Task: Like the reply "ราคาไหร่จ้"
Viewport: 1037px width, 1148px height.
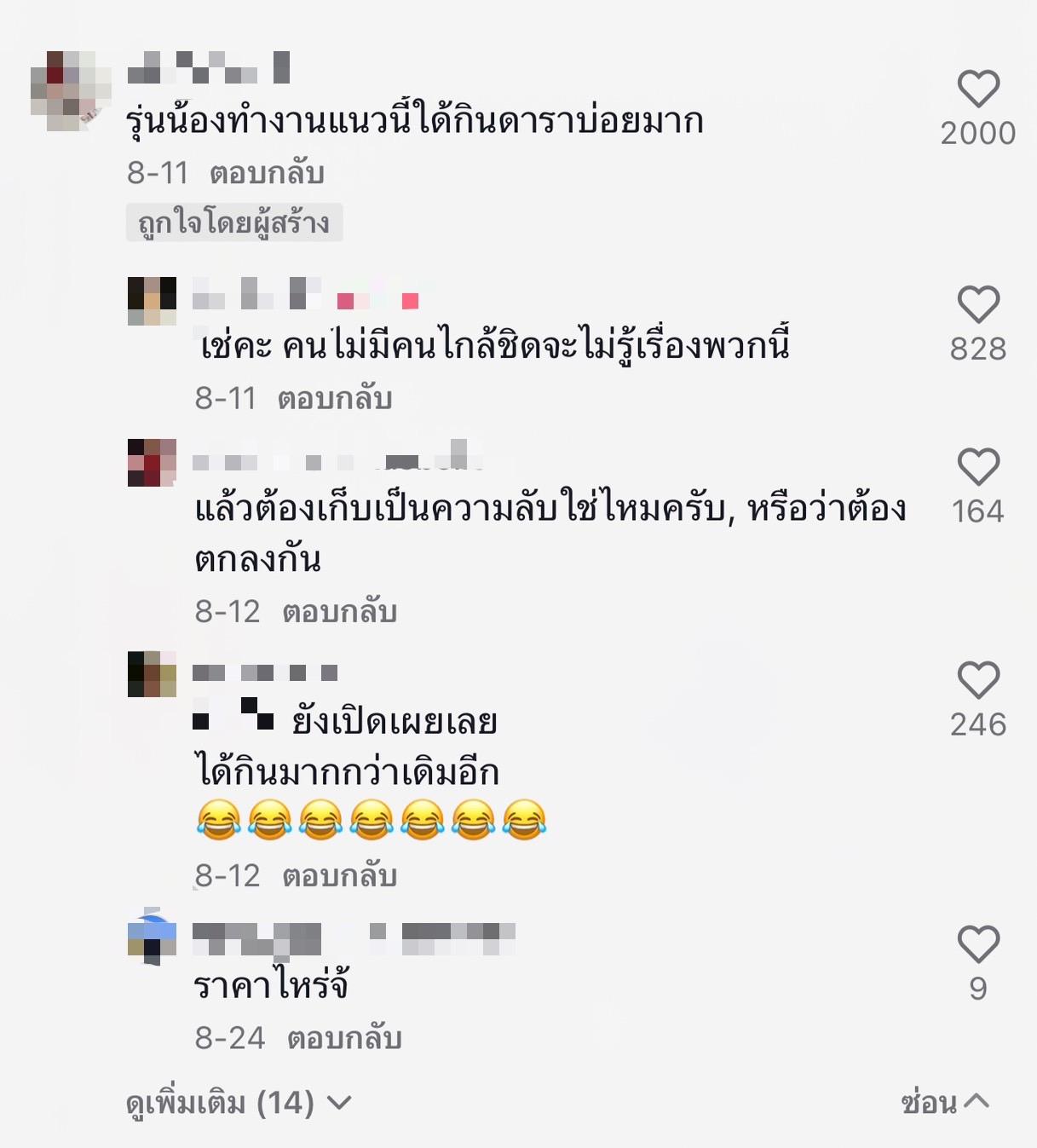Action: pyautogui.click(x=977, y=944)
